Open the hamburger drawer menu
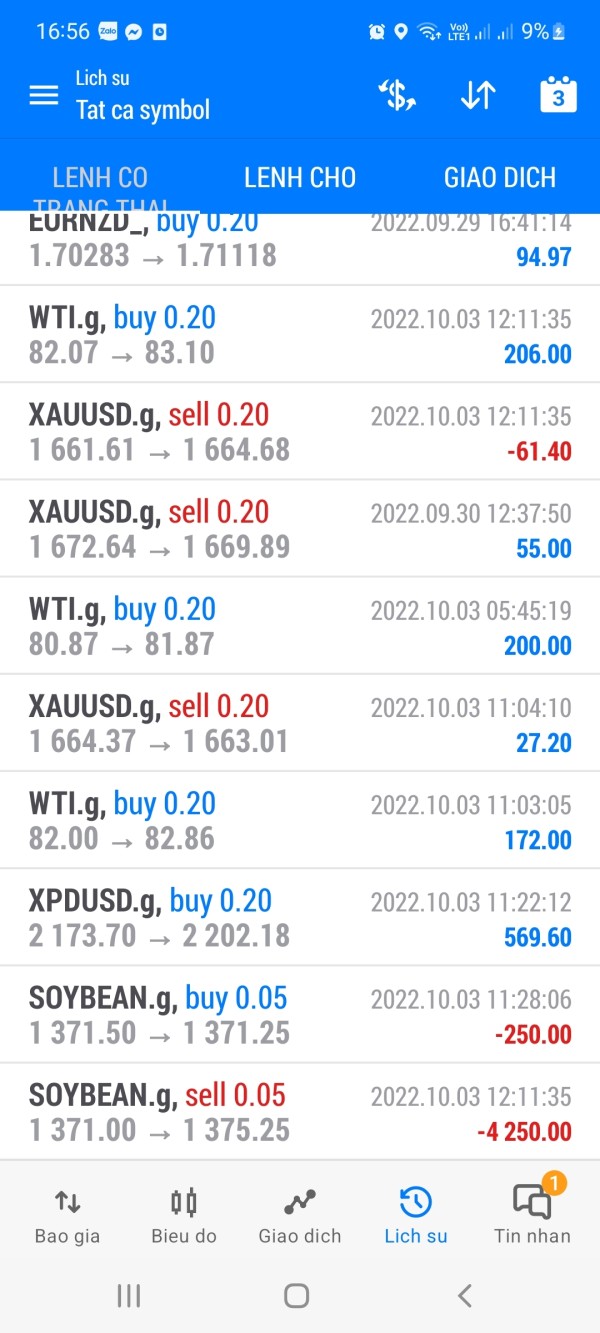Screen dimensions: 600x1333 [44, 95]
